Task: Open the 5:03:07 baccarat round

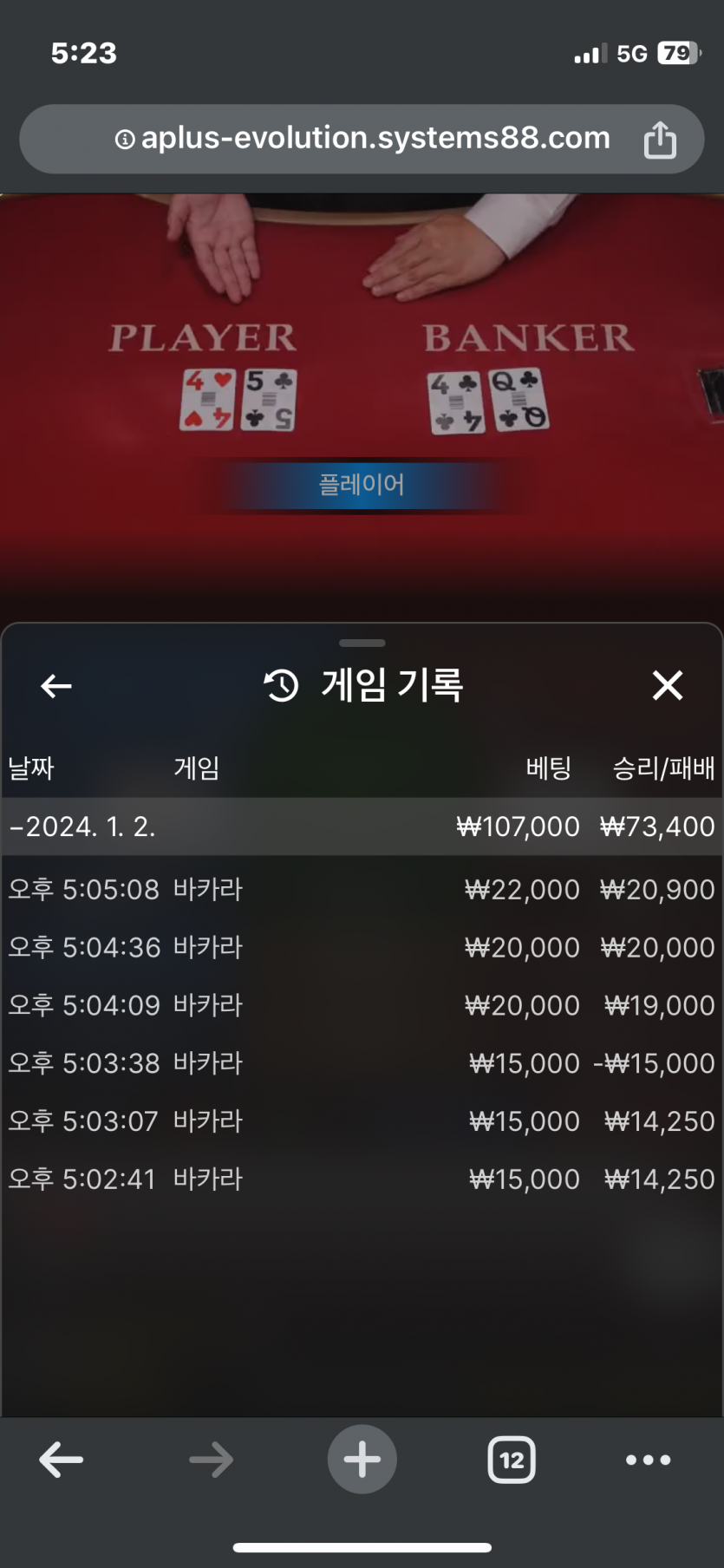Action: coord(362,1121)
